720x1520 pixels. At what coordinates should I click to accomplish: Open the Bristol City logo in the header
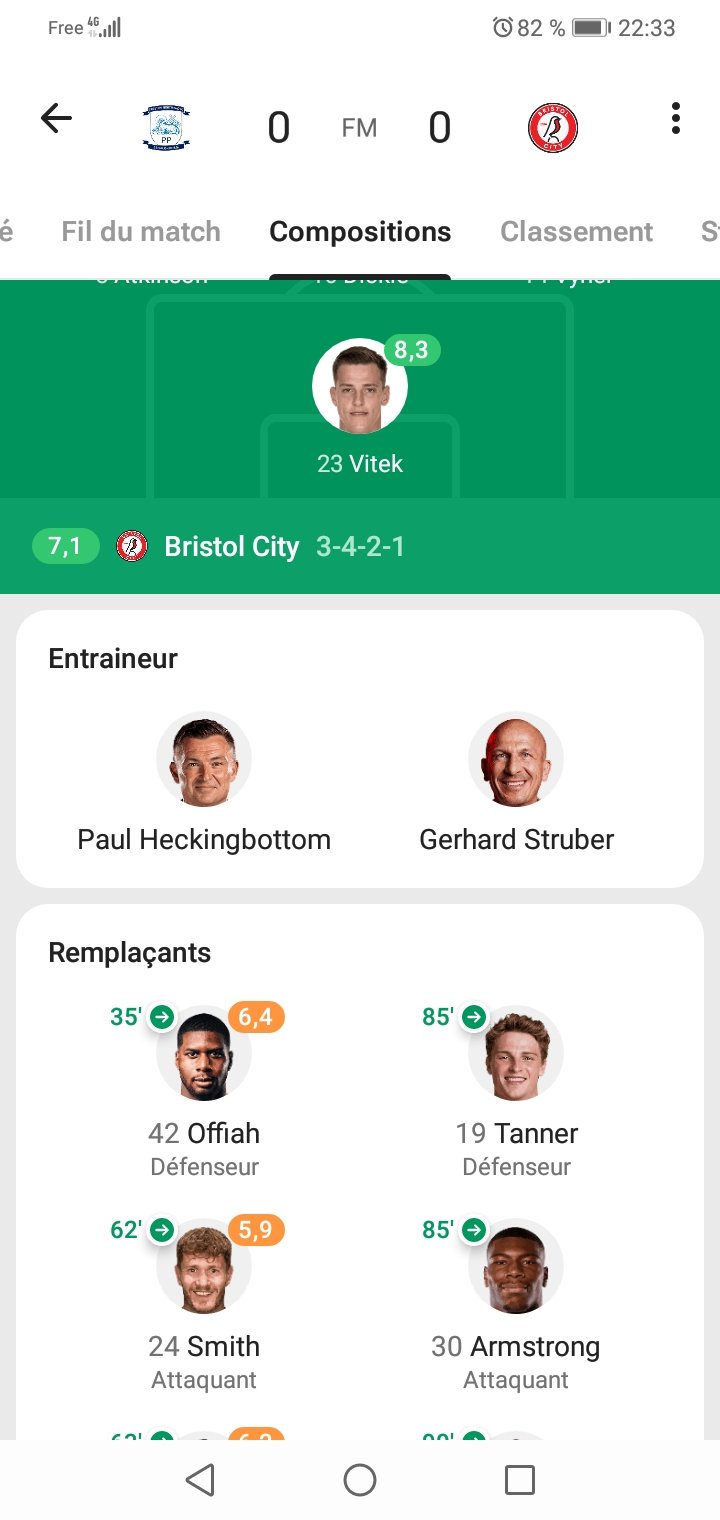pos(553,128)
